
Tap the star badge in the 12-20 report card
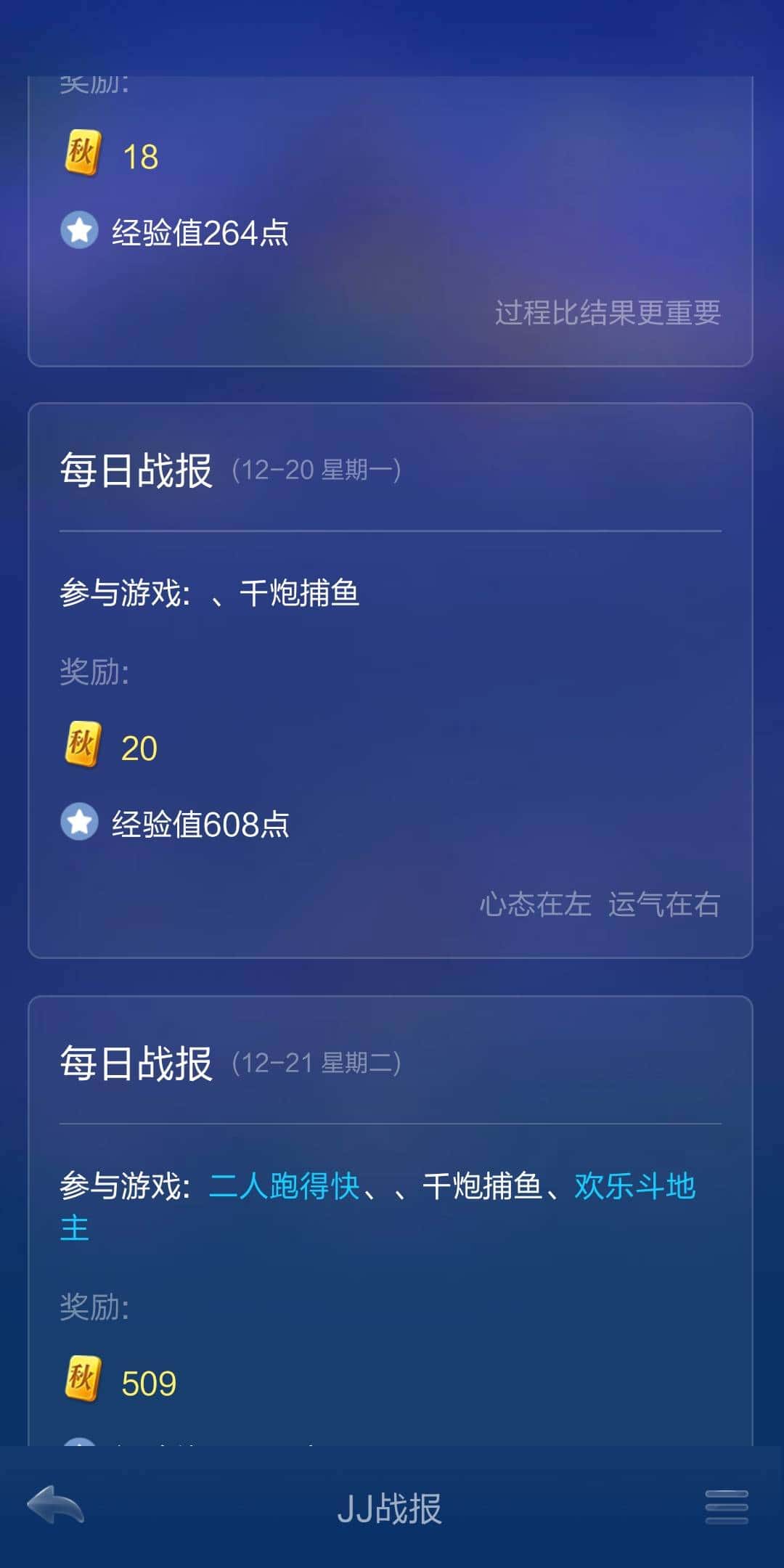tap(78, 822)
